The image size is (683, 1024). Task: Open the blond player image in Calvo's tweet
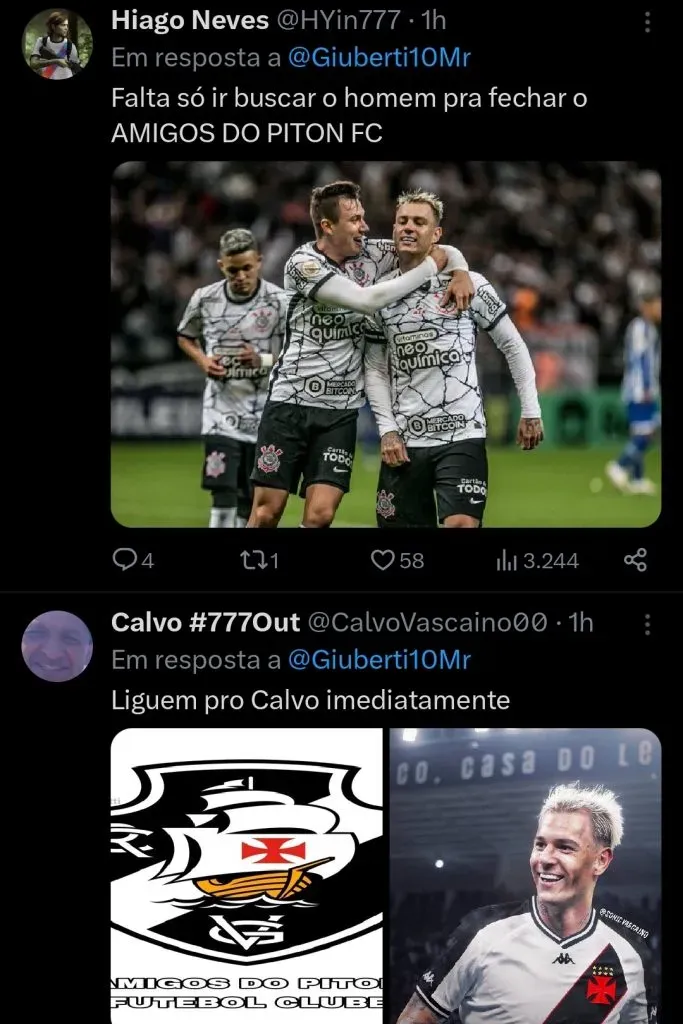pos(525,875)
